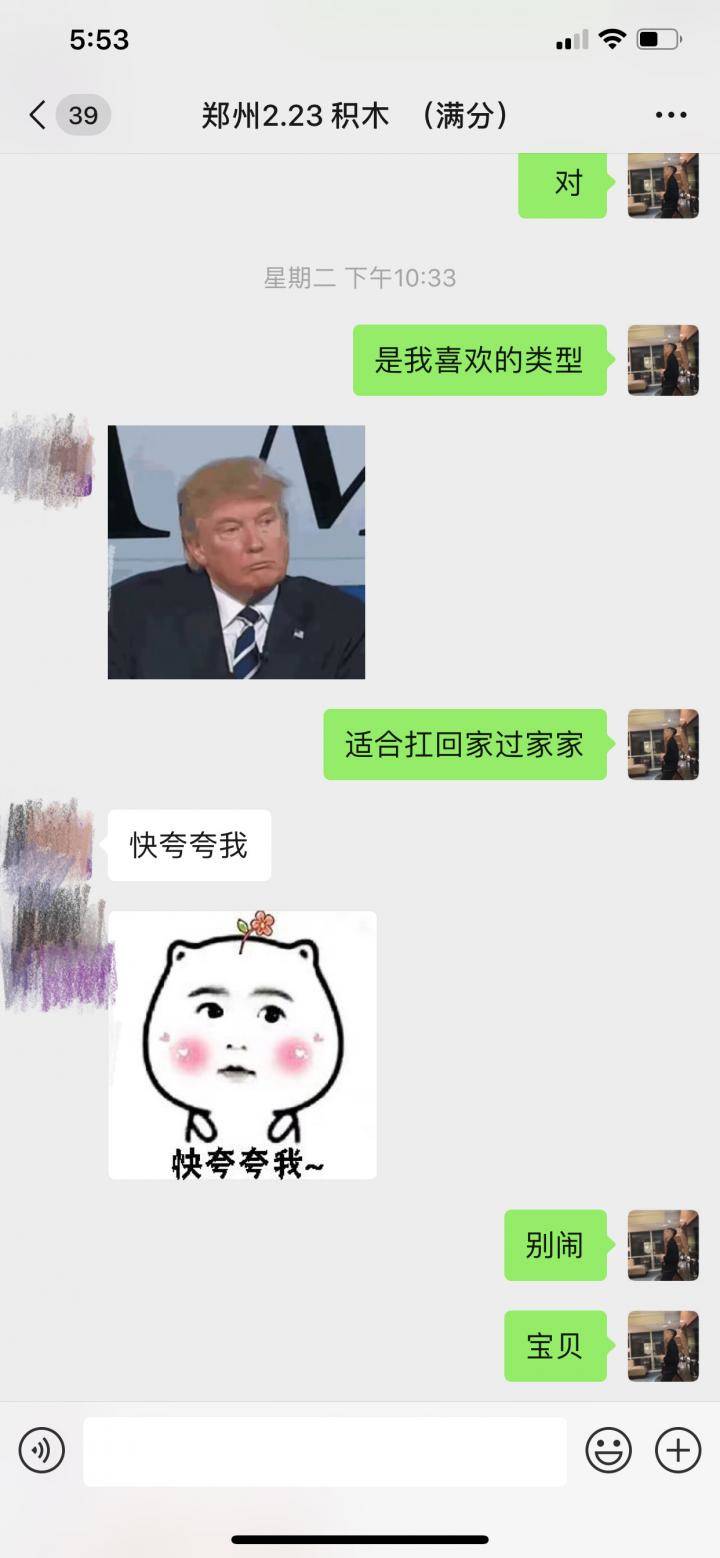Tap the back chevron to chat list

36,115
